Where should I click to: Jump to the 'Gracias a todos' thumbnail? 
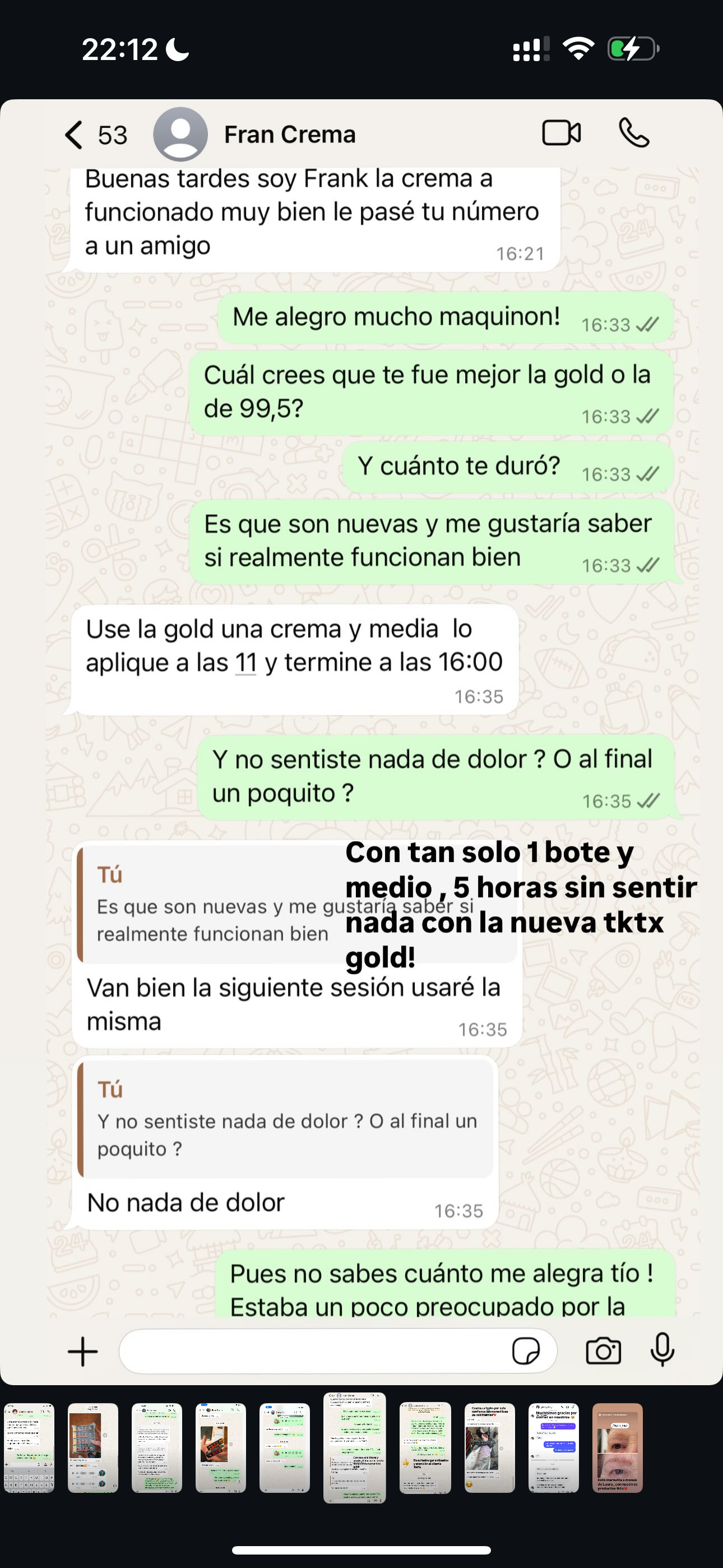tap(489, 1447)
